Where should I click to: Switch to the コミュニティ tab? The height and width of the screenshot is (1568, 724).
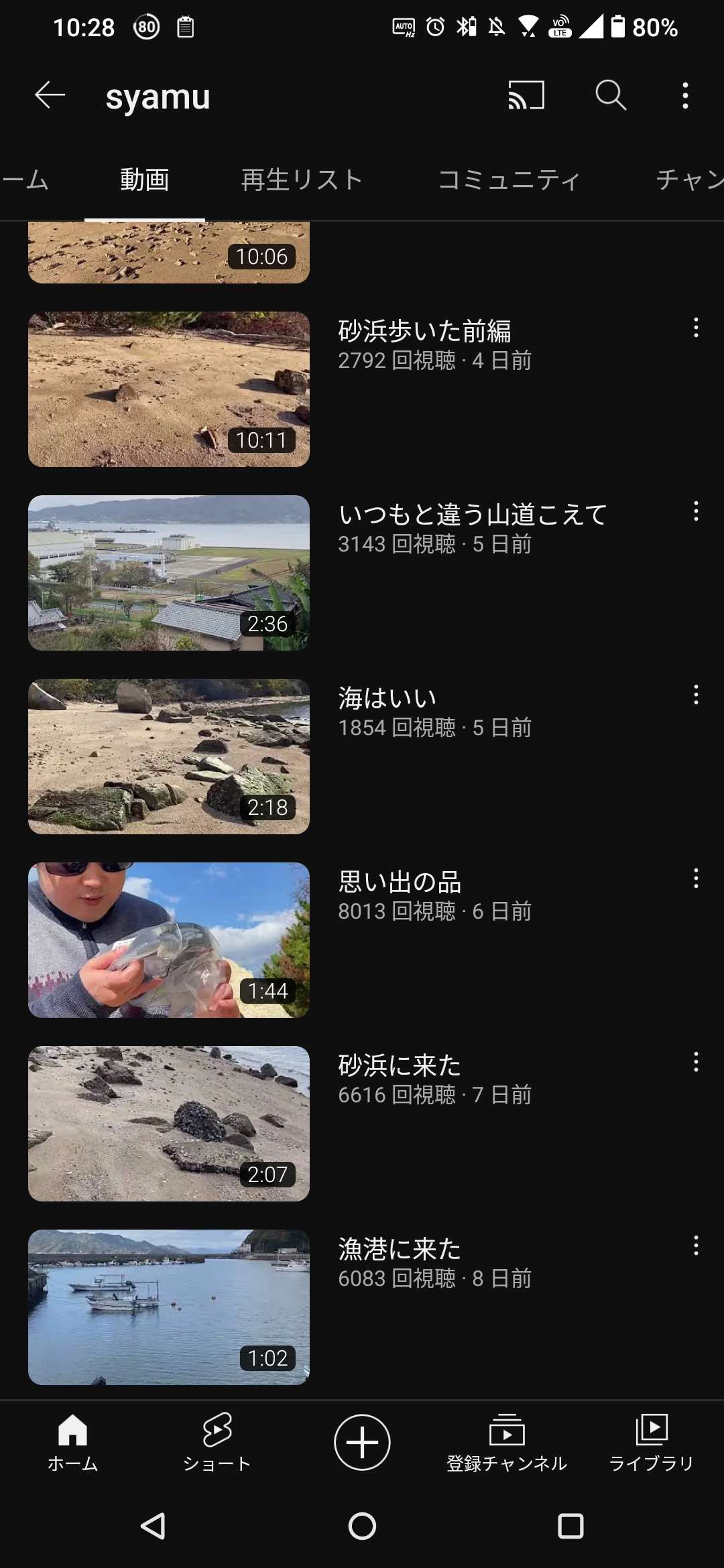click(509, 180)
